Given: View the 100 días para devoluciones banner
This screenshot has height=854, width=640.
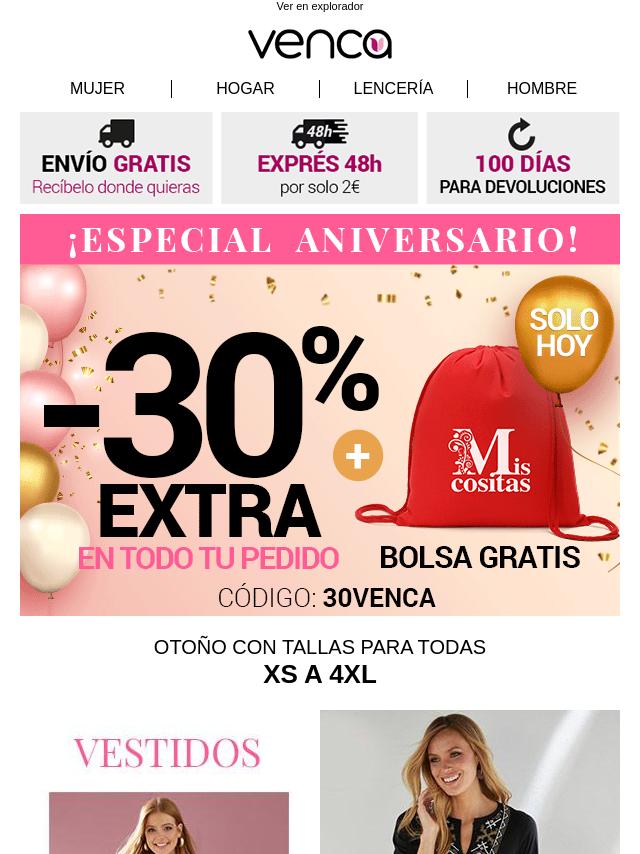Looking at the screenshot, I should (x=522, y=158).
